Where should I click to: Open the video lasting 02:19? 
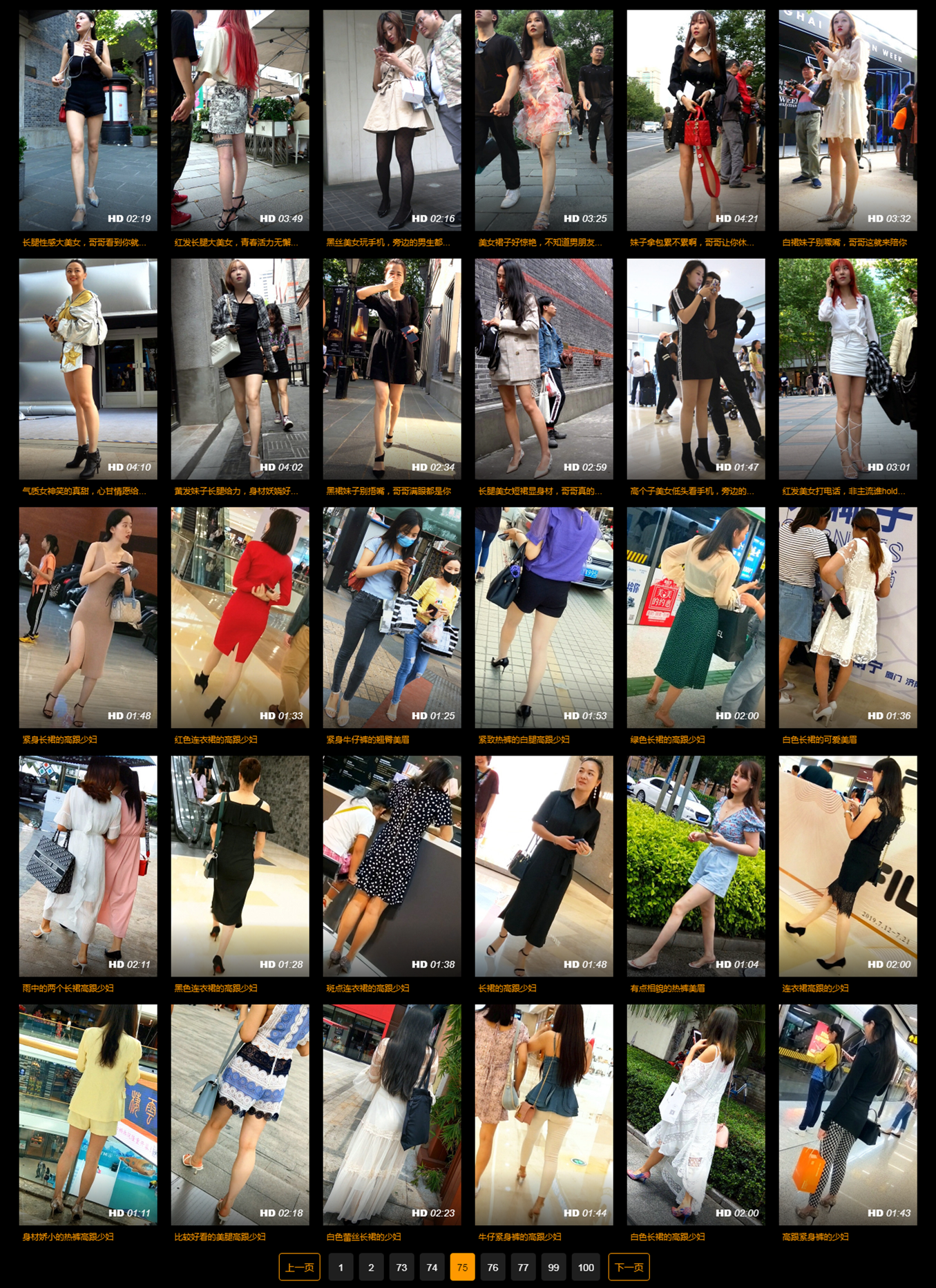click(88, 120)
